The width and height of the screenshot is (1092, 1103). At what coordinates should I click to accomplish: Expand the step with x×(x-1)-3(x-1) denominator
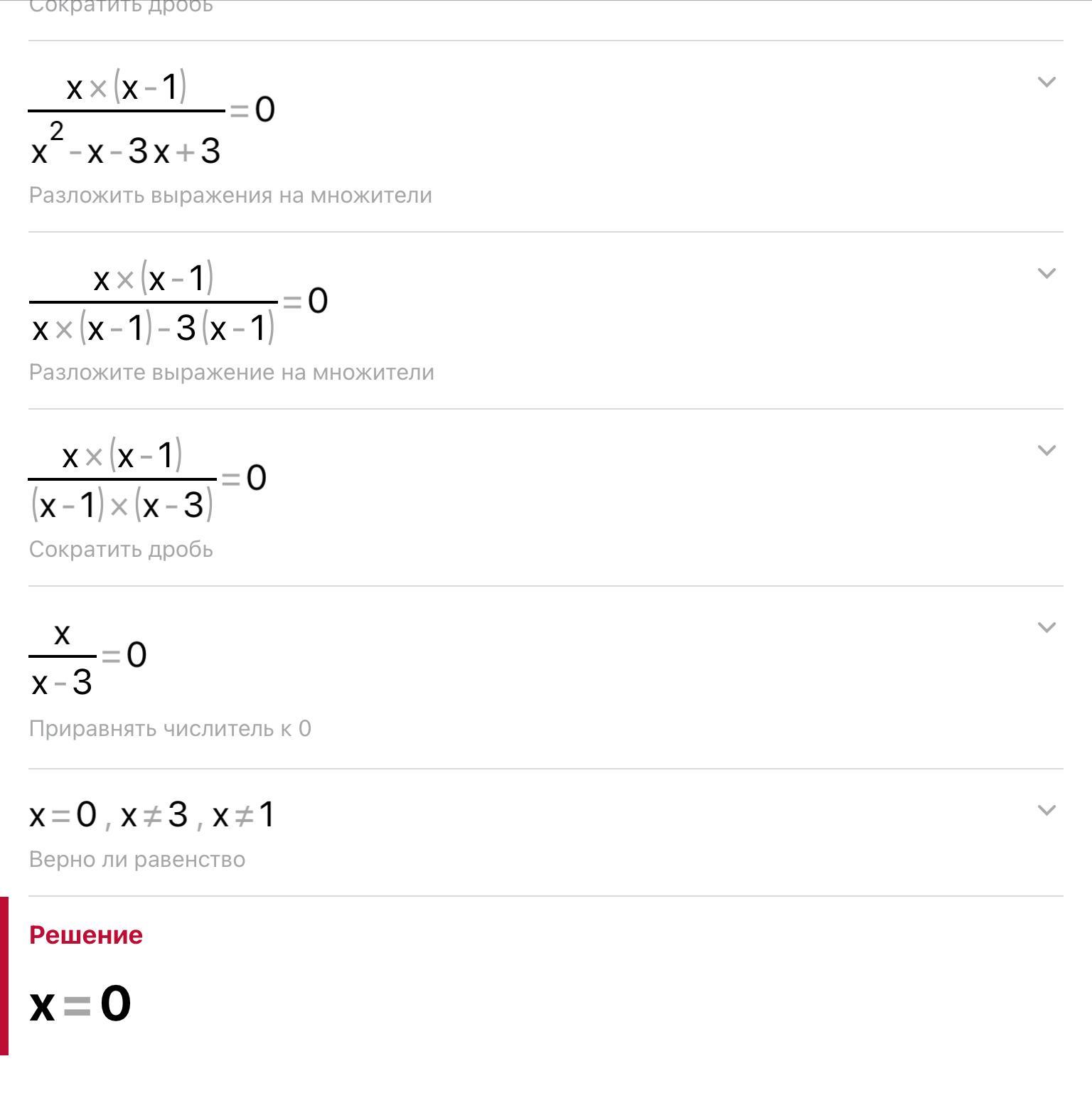(x=1046, y=274)
